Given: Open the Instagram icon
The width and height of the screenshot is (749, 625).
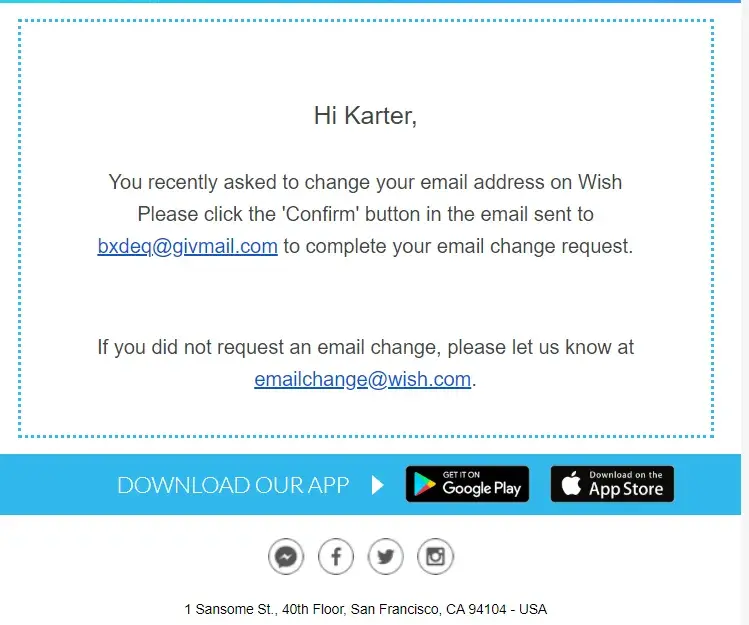Looking at the screenshot, I should [x=435, y=557].
